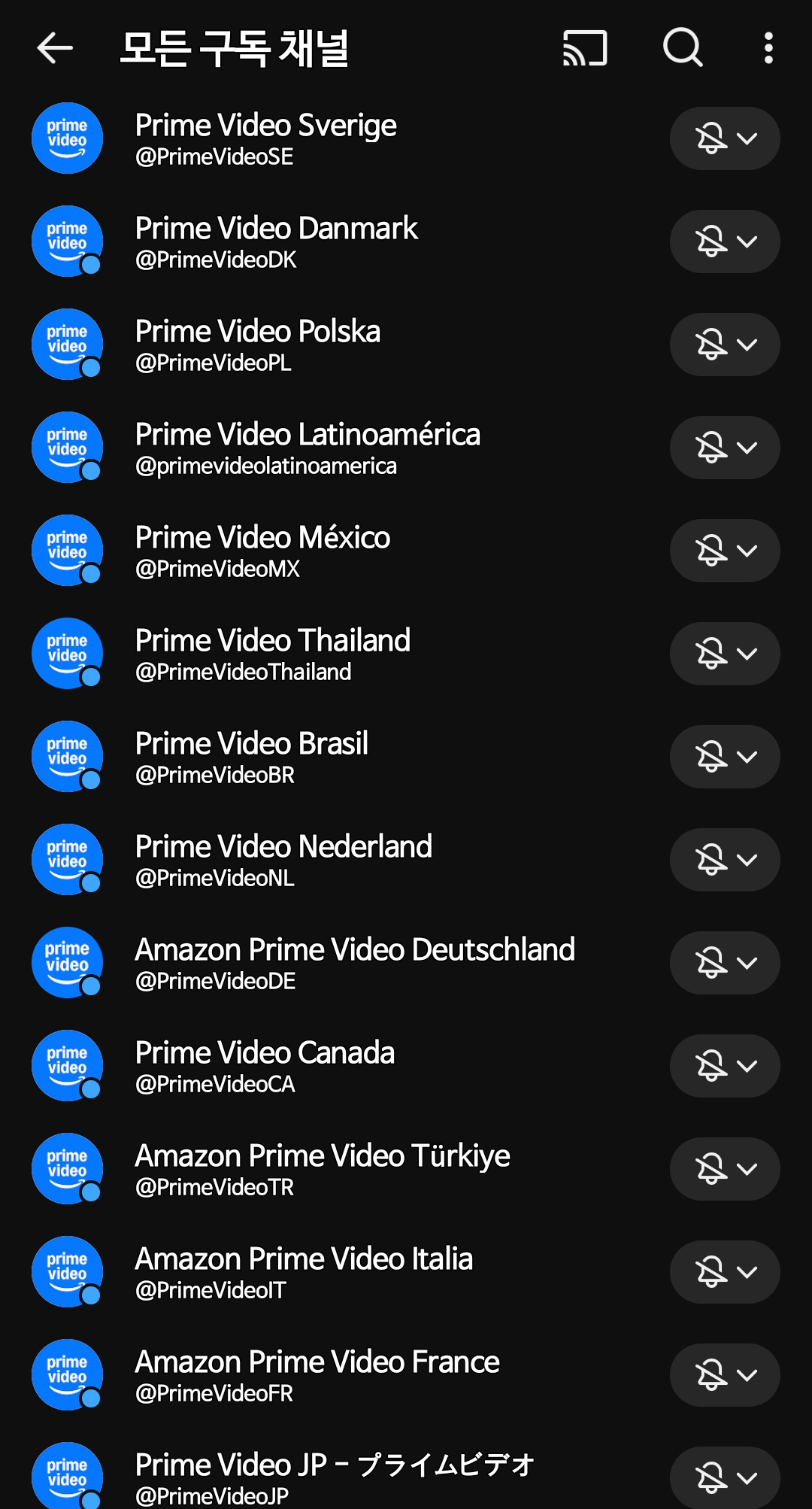
Task: Open notification dropdown for Prime Video Nederland
Action: click(724, 860)
